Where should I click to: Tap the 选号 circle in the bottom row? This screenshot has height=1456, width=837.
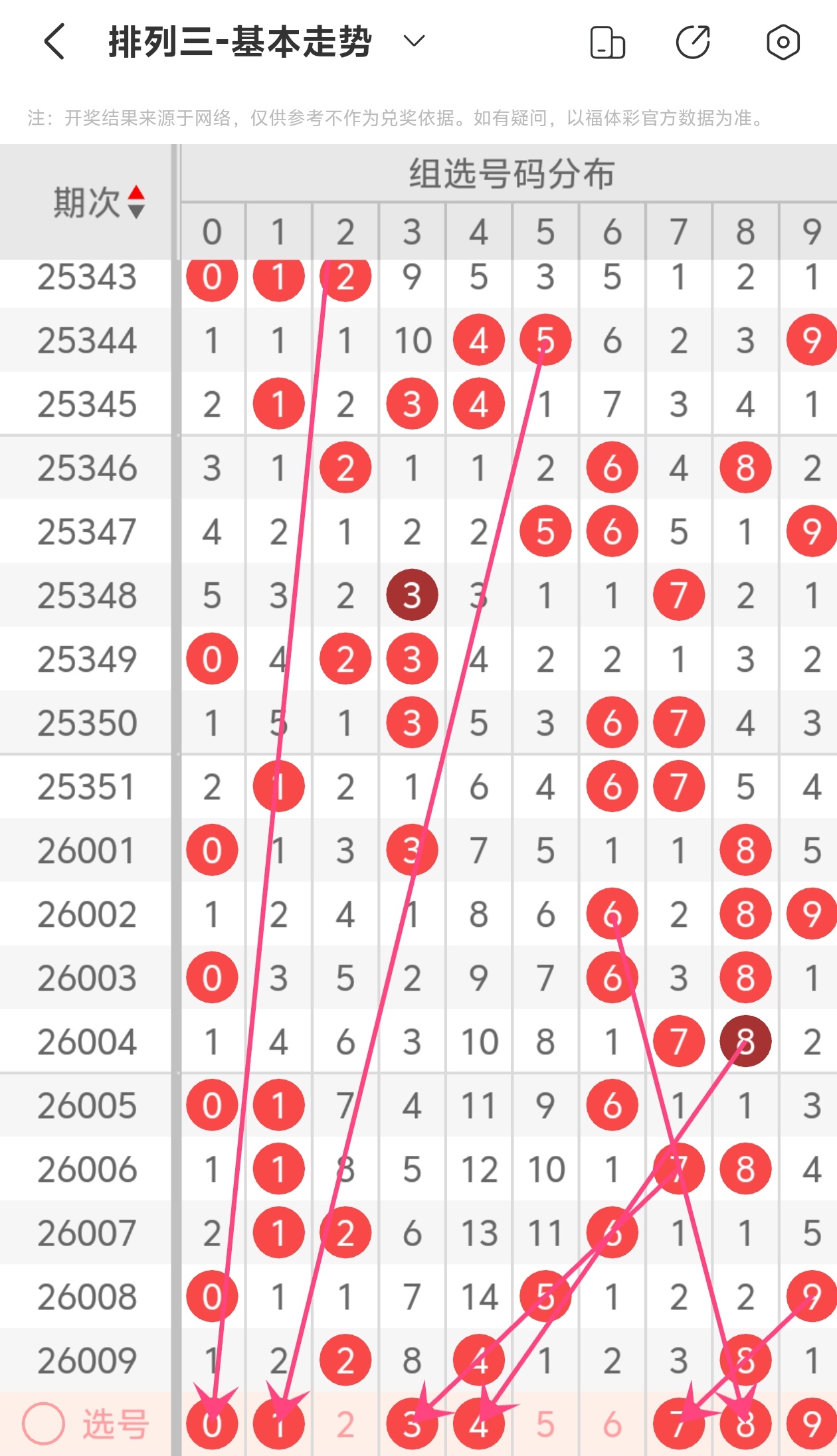click(x=44, y=1424)
